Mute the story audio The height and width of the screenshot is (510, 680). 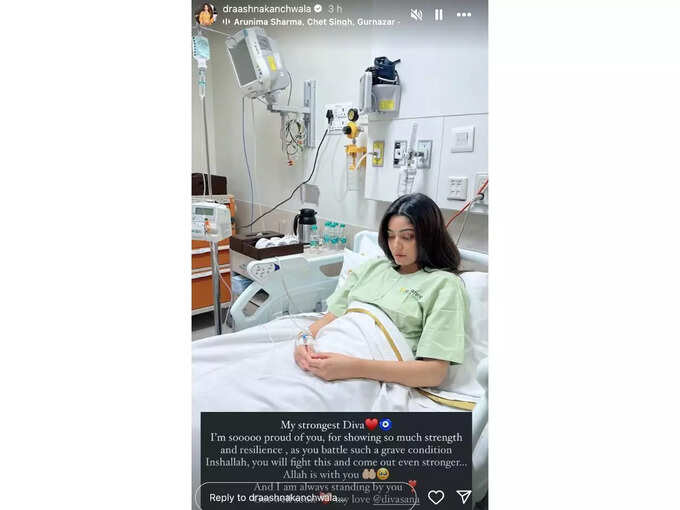pyautogui.click(x=416, y=14)
